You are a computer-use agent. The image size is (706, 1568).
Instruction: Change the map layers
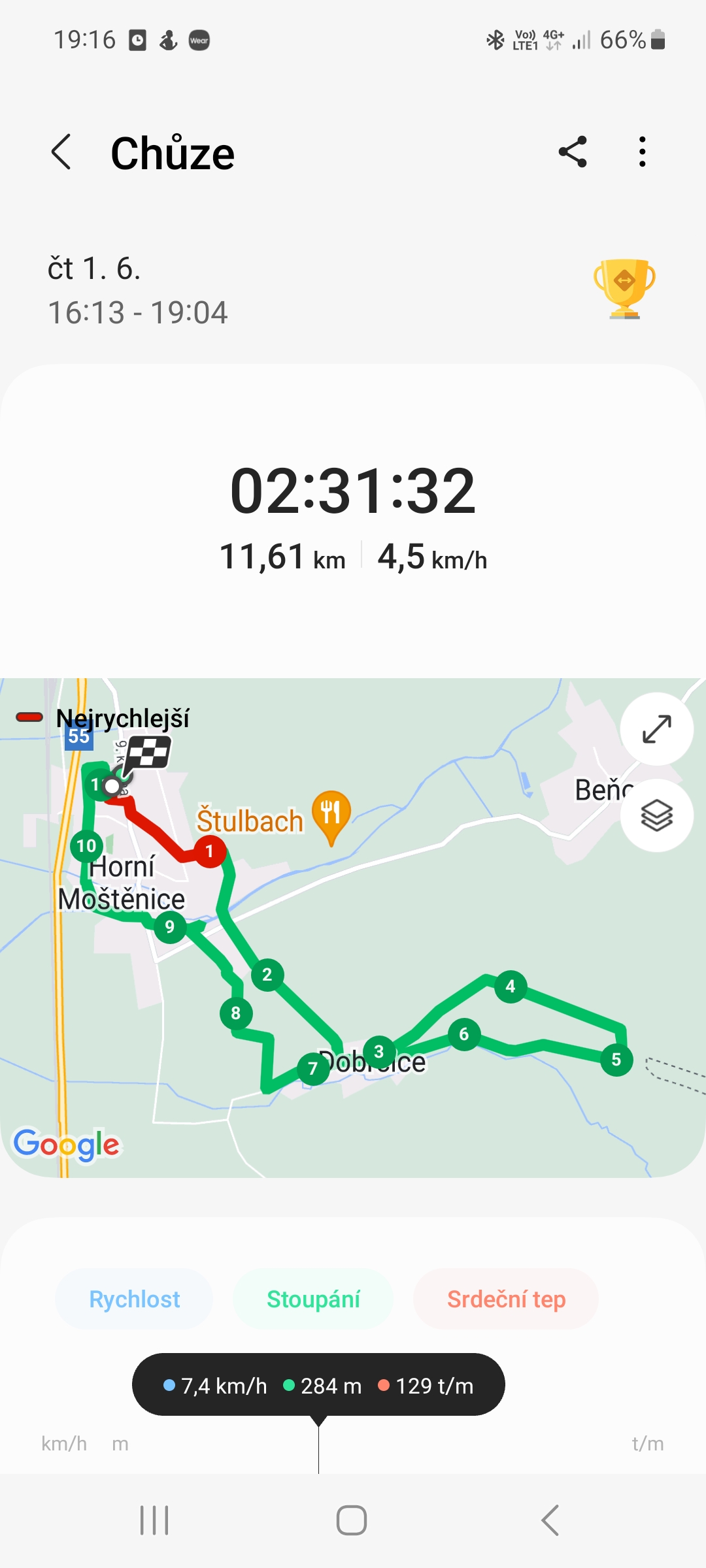click(656, 815)
